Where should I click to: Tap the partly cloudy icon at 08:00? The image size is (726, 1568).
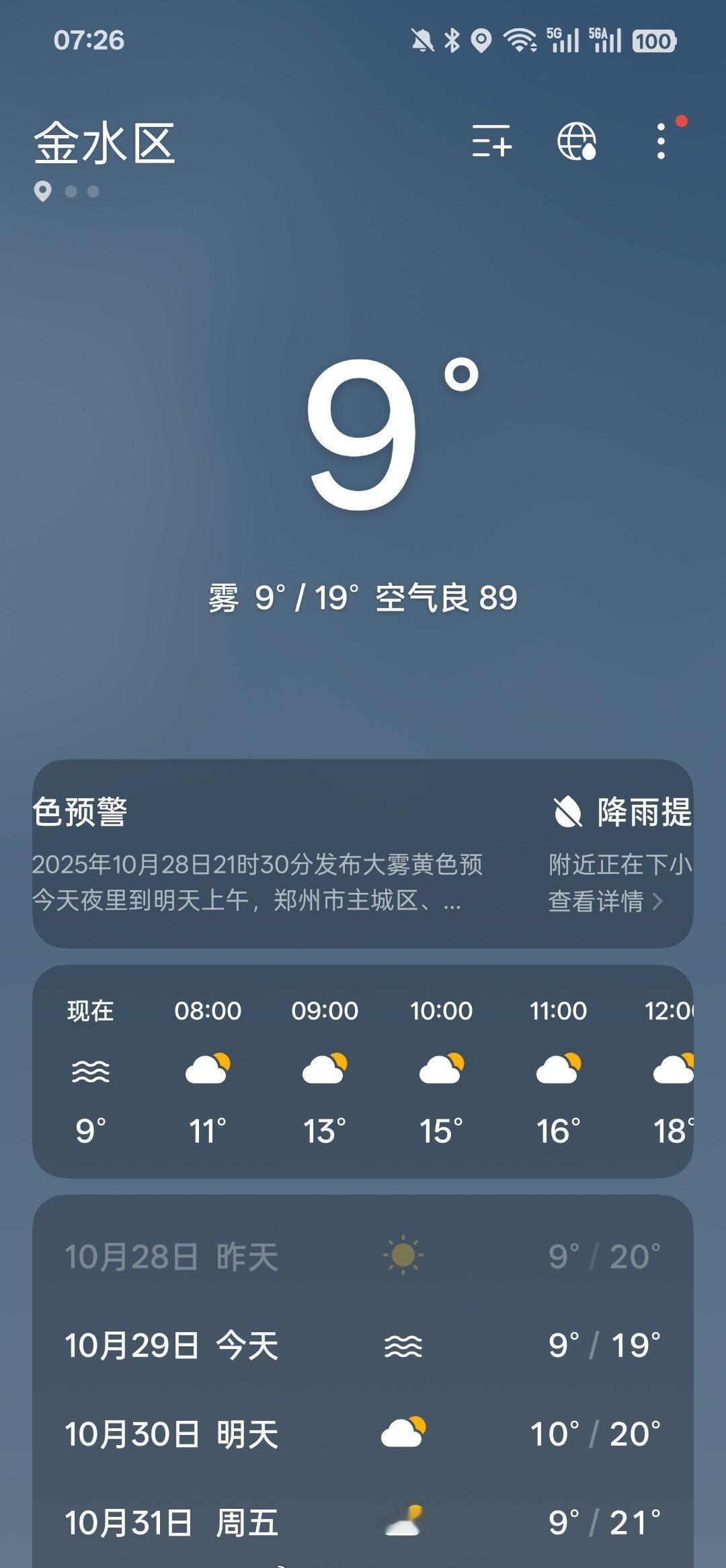click(x=208, y=1068)
